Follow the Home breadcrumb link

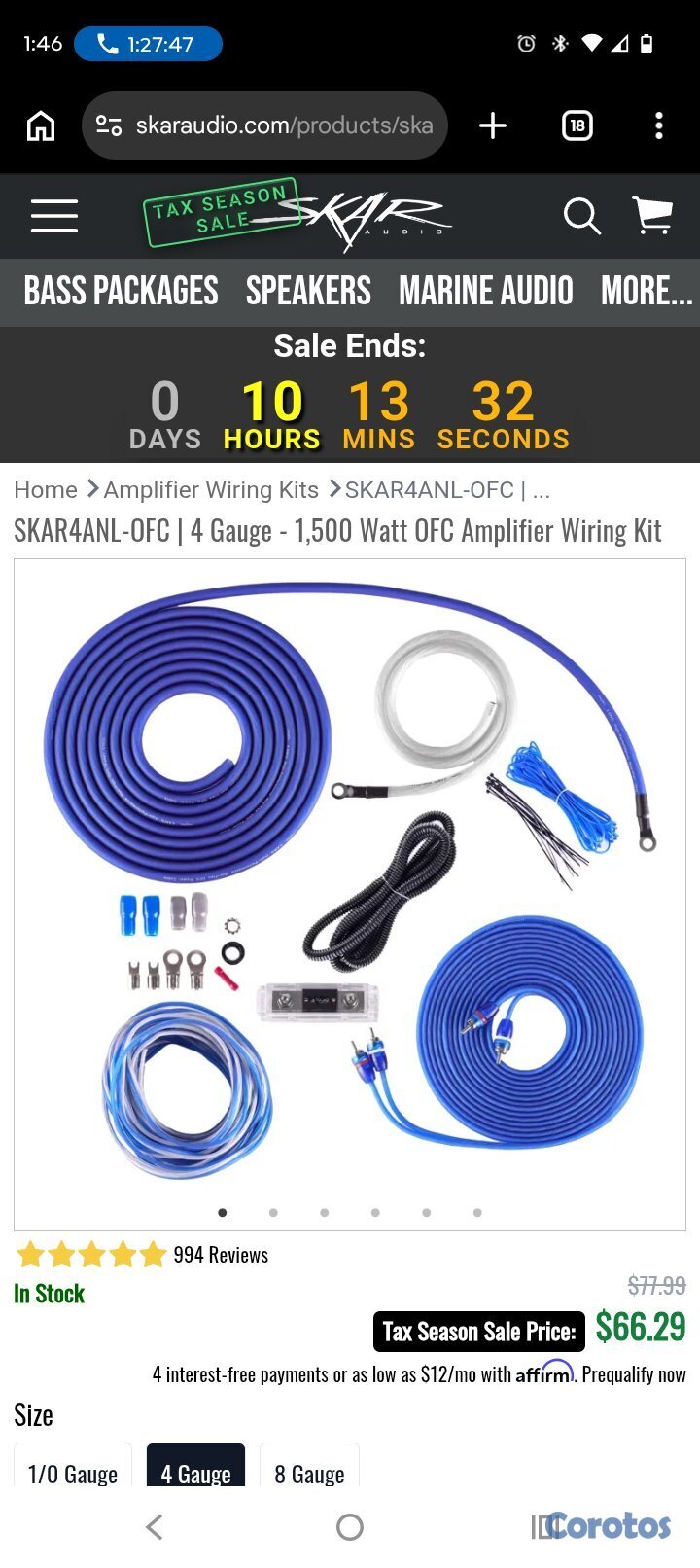(x=46, y=490)
